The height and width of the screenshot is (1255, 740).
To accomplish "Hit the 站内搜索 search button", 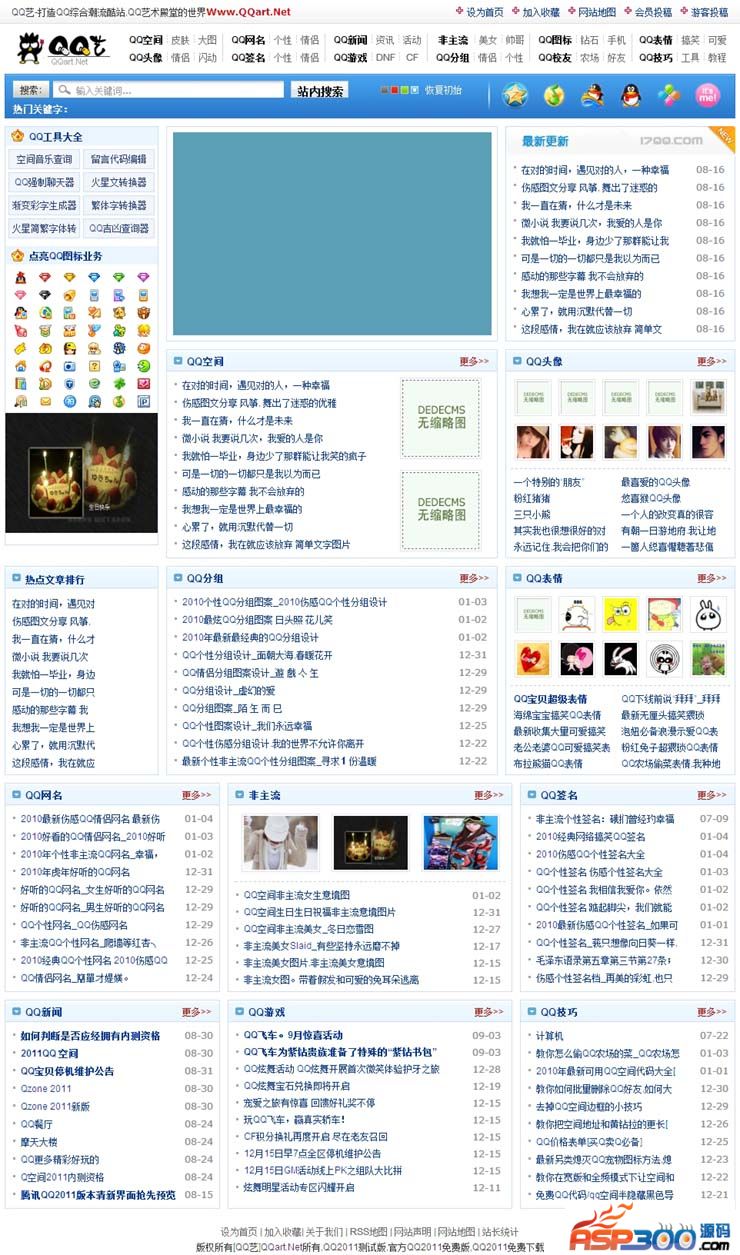I will [320, 91].
